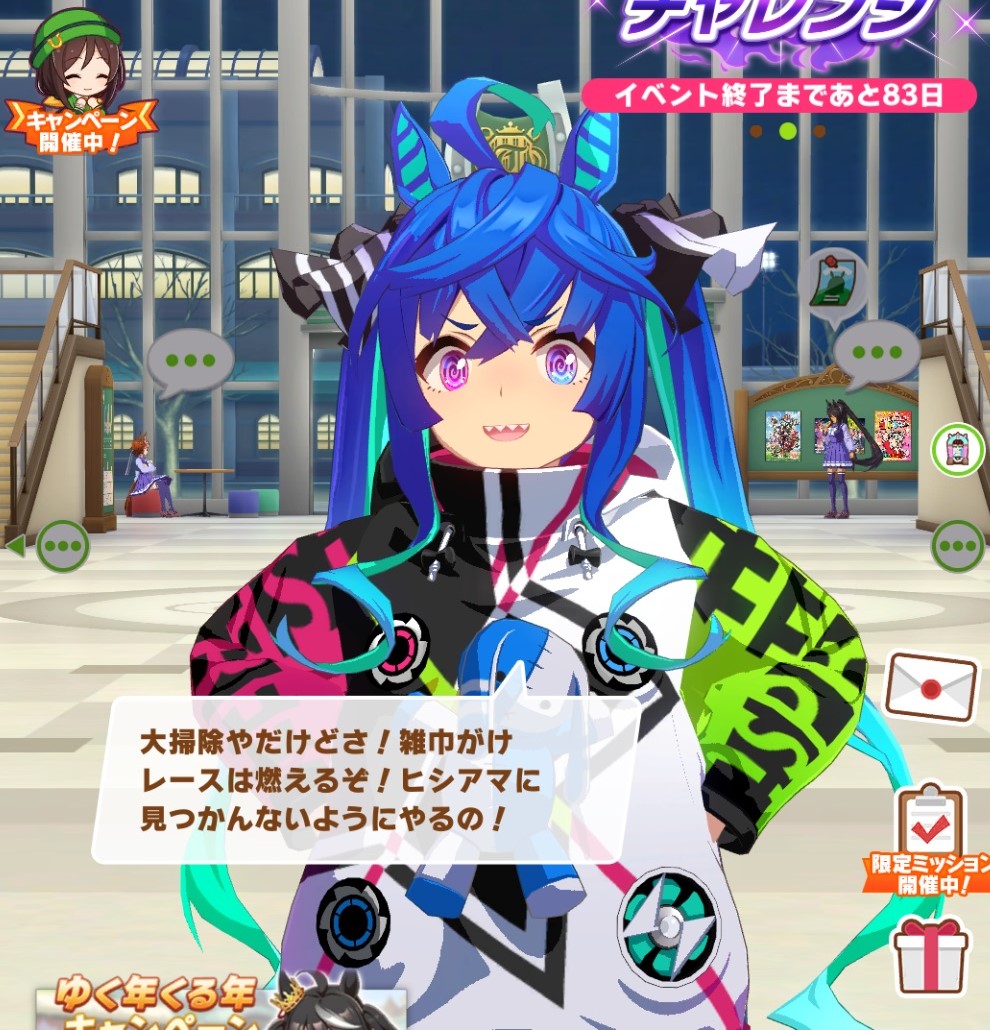
Task: Open the キャンペーン開催中 campaign icon
Action: (80, 80)
